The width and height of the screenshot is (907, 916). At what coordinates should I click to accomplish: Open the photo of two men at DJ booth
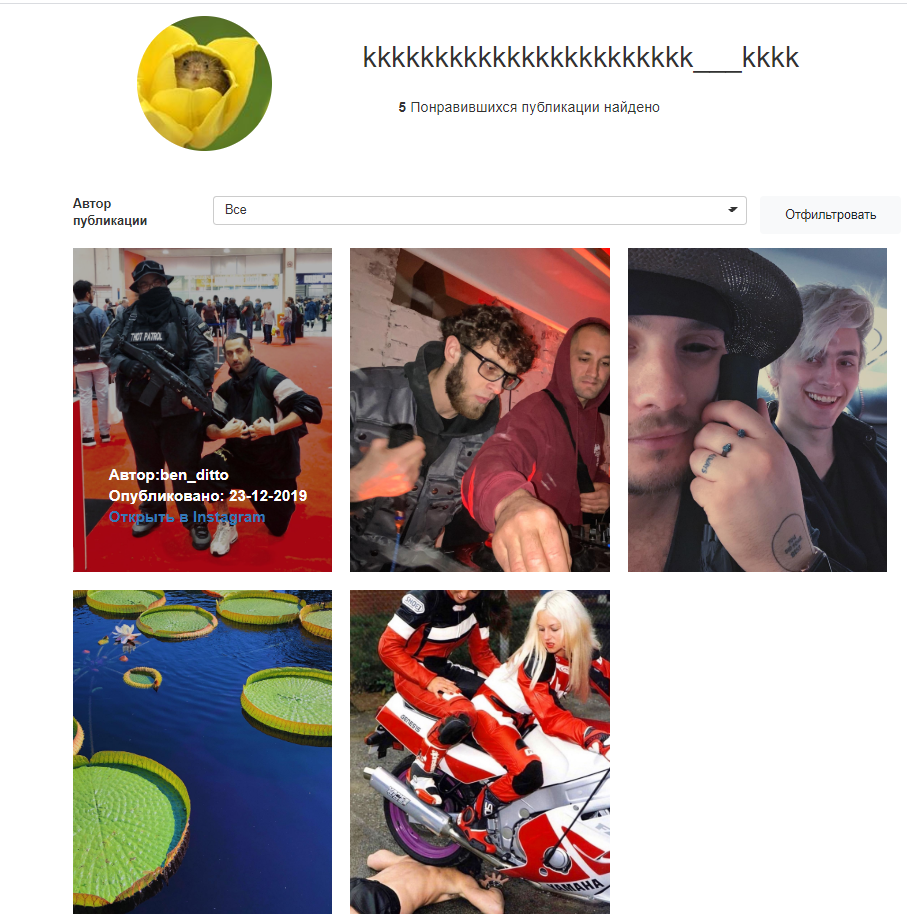[x=479, y=410]
